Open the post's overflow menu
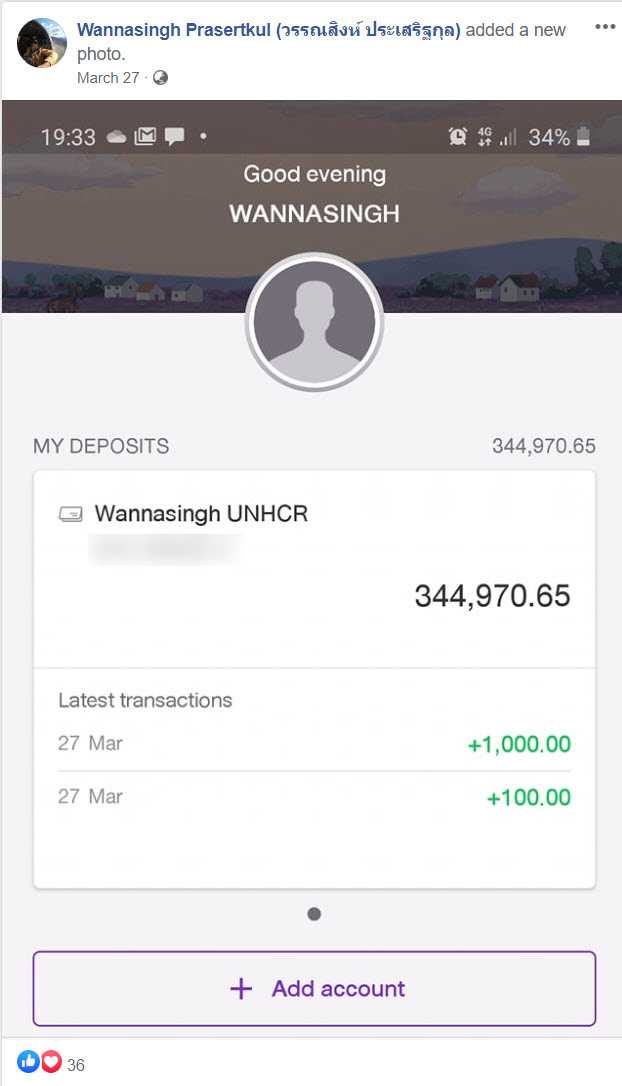Screen dimensions: 622x1086 point(605,26)
